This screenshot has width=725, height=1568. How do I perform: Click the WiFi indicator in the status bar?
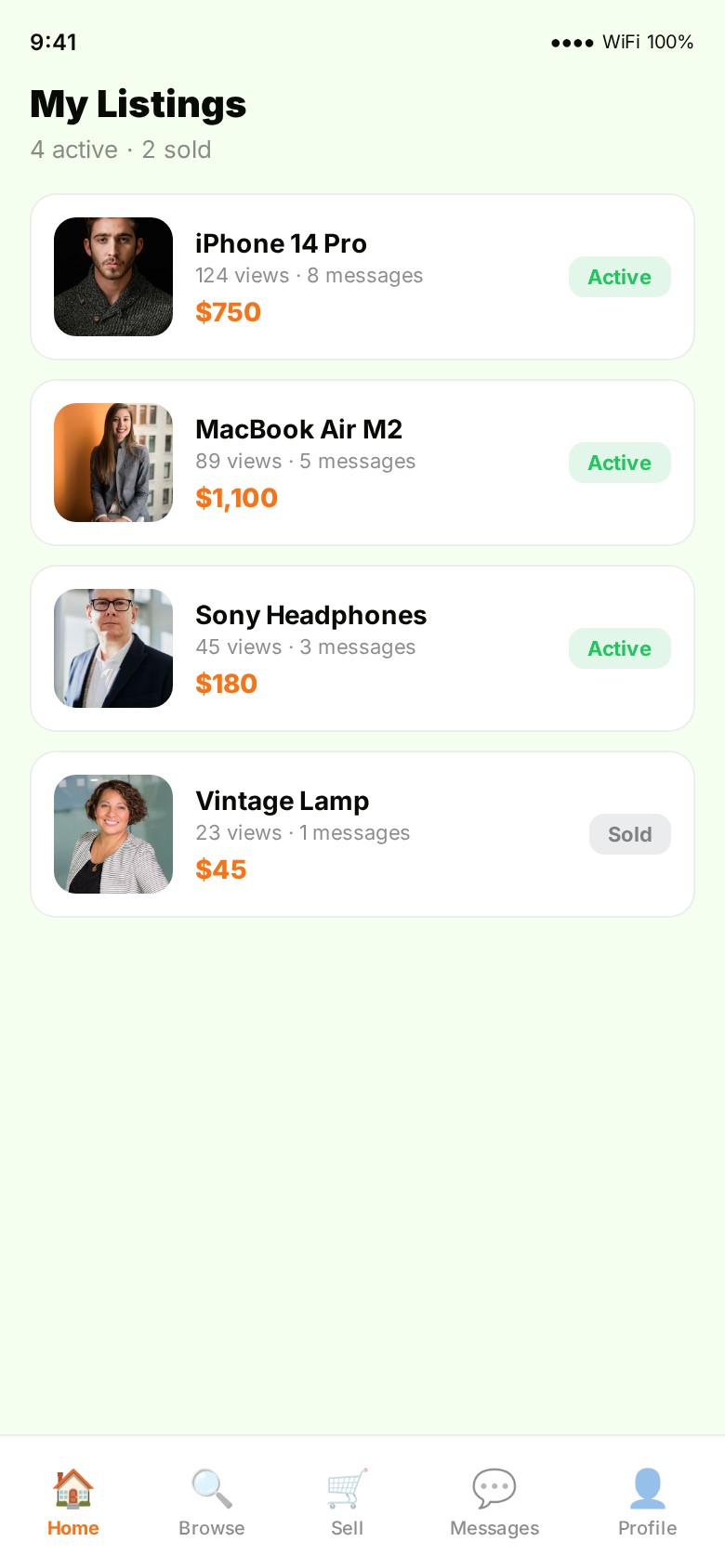point(624,42)
